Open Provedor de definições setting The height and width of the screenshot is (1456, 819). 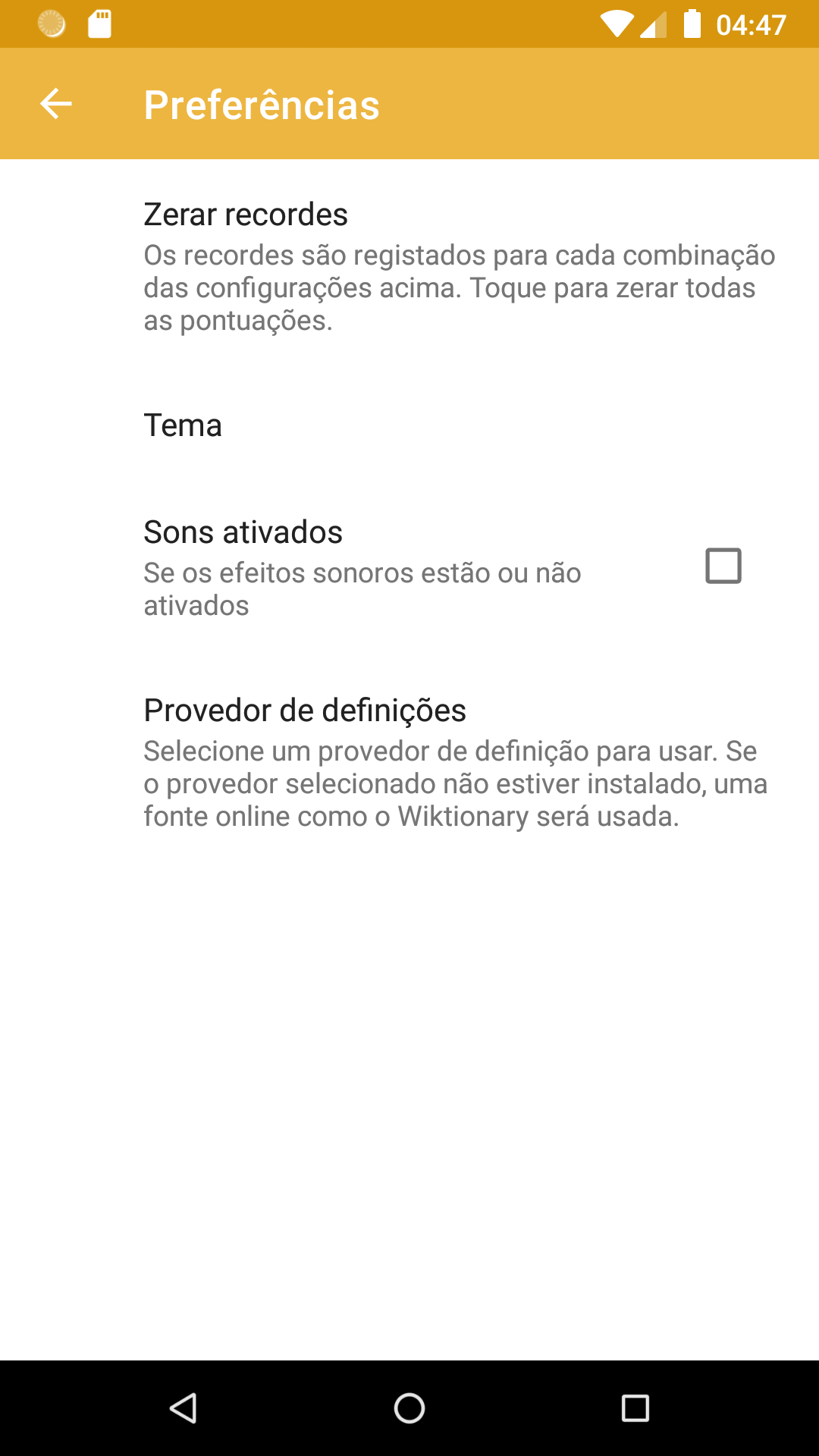click(x=409, y=763)
